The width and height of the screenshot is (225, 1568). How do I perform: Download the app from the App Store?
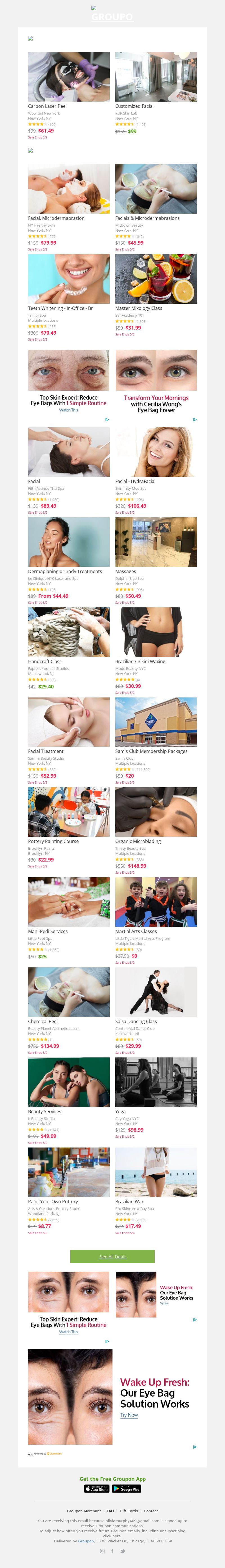tap(97, 1489)
